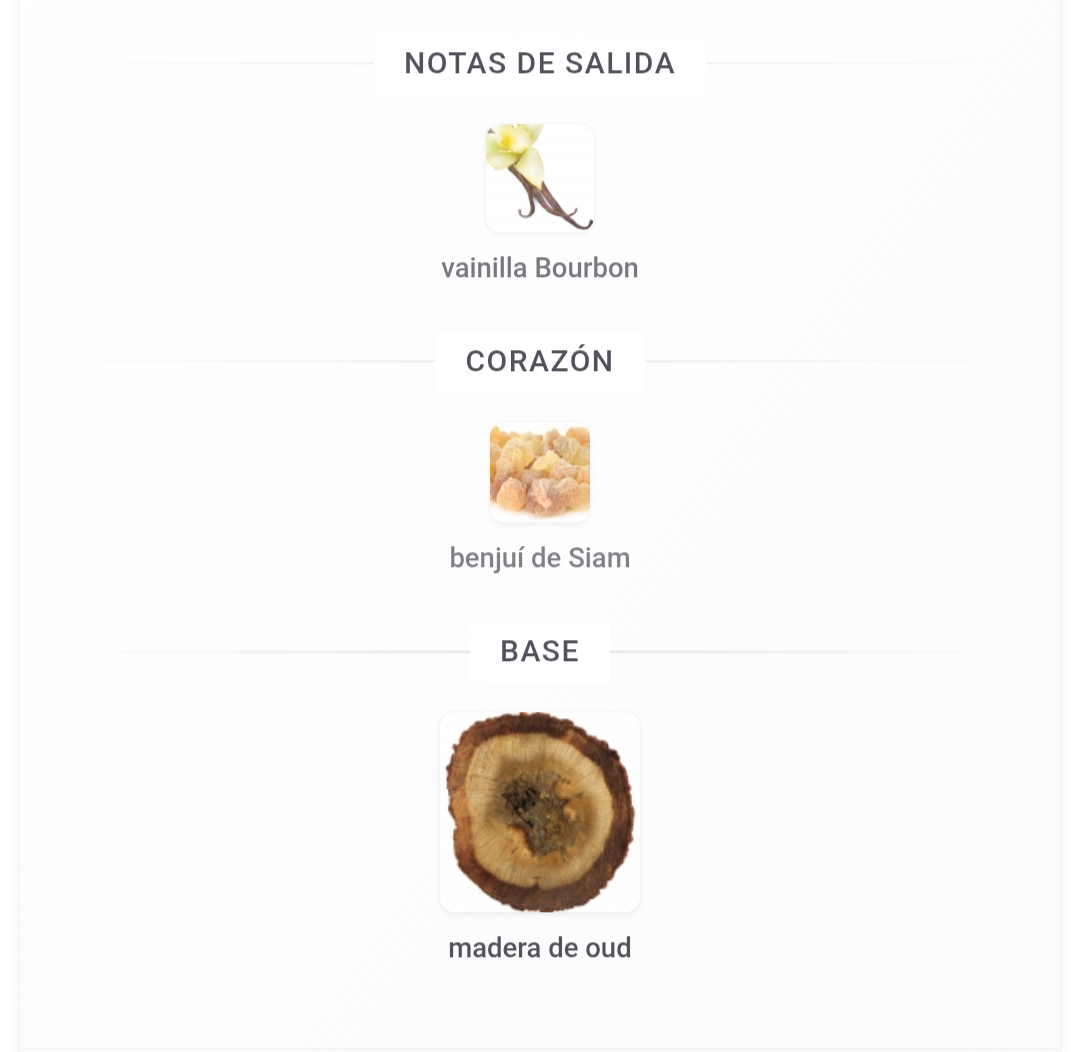The image size is (1080, 1052).
Task: Open the vainilla Bourbon note
Action: pyautogui.click(x=540, y=179)
